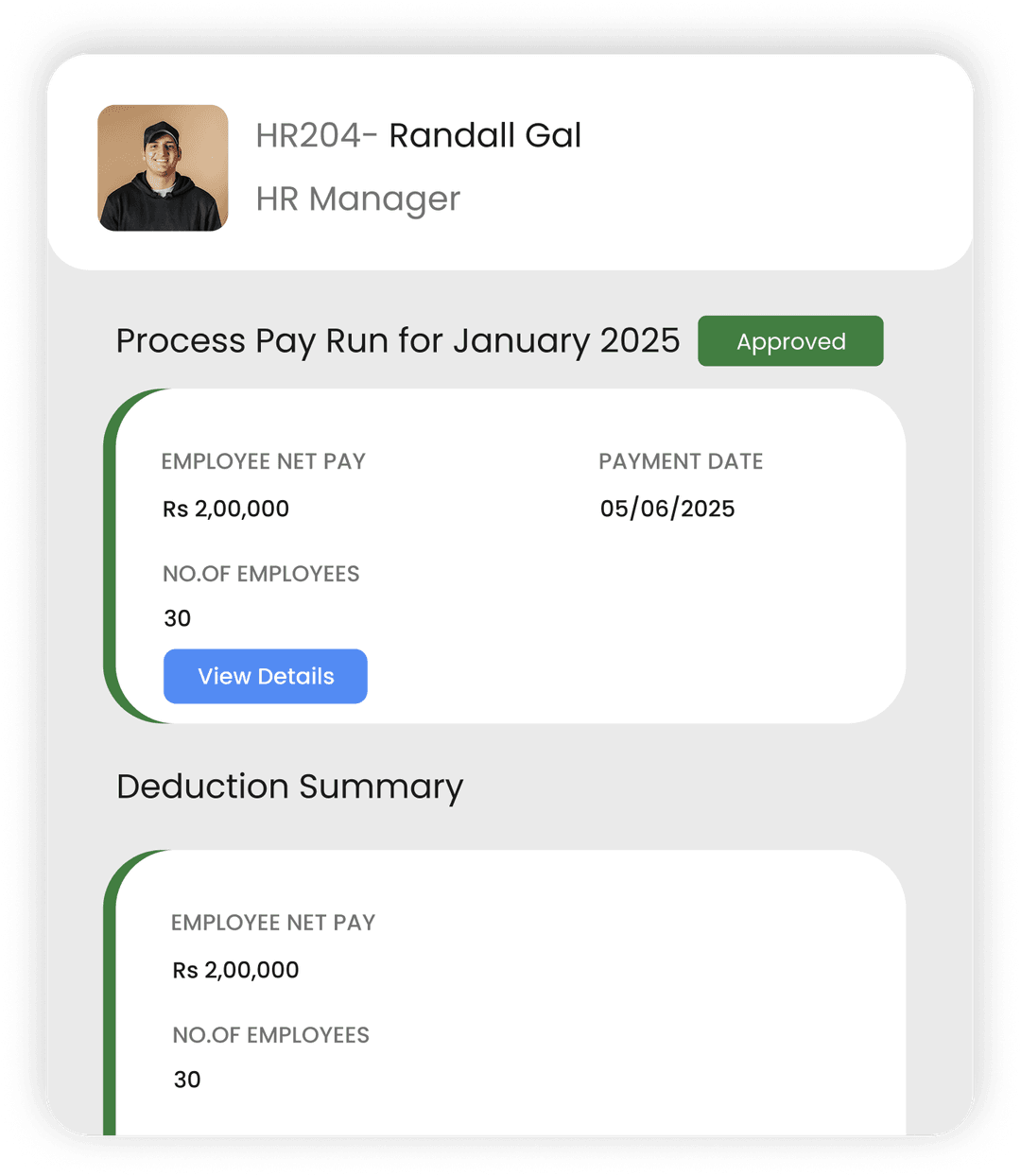Click the HR Manager job title
The image size is (1021, 1176).
coord(357,199)
